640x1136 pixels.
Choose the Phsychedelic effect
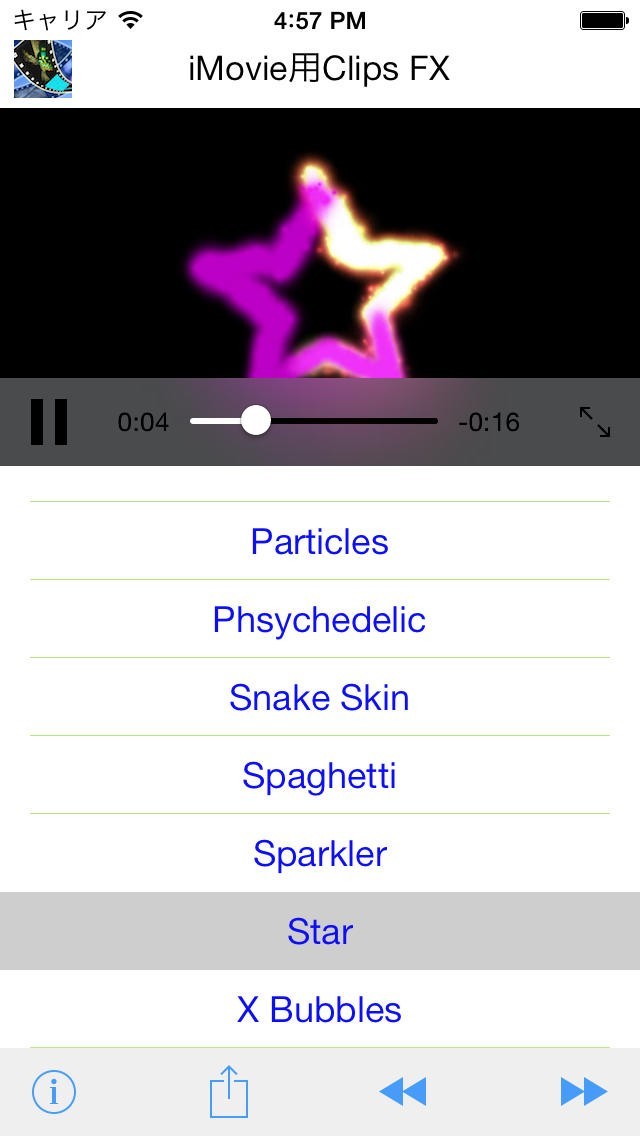click(x=320, y=619)
